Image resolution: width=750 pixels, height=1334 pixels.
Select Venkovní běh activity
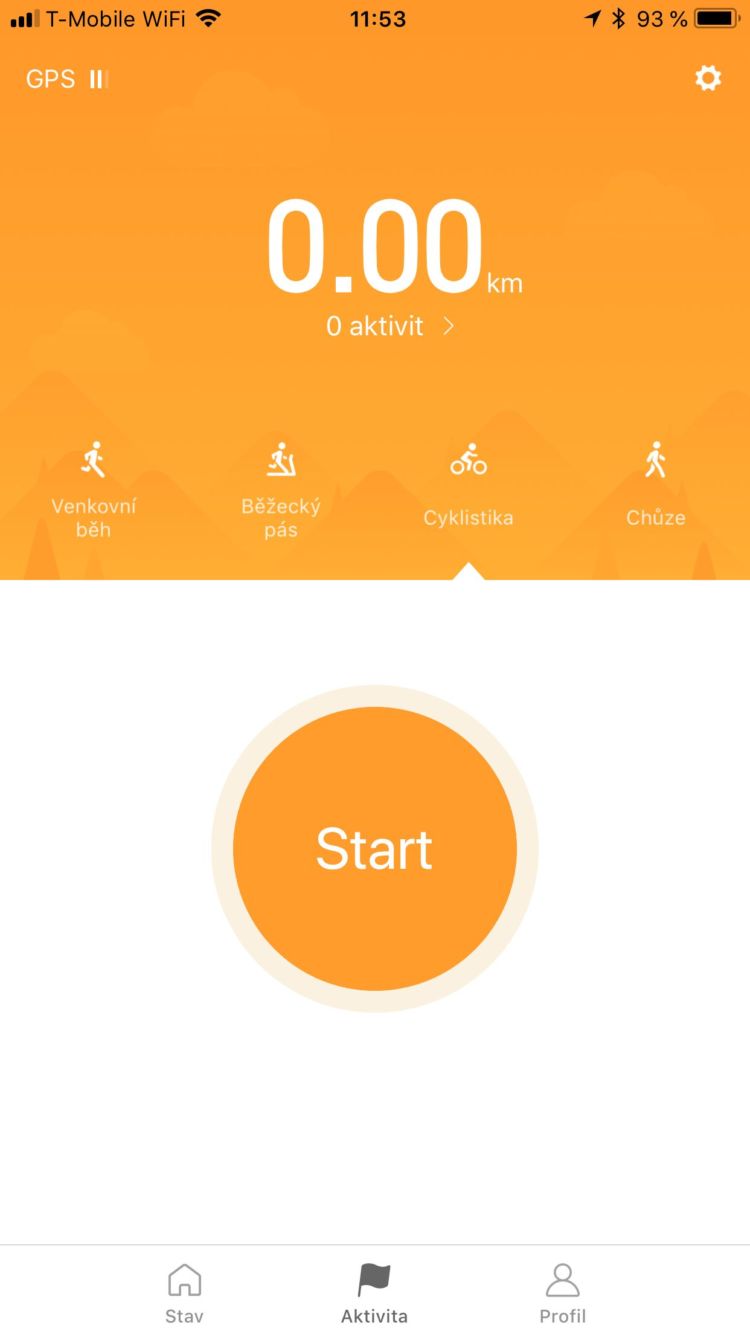tap(94, 489)
